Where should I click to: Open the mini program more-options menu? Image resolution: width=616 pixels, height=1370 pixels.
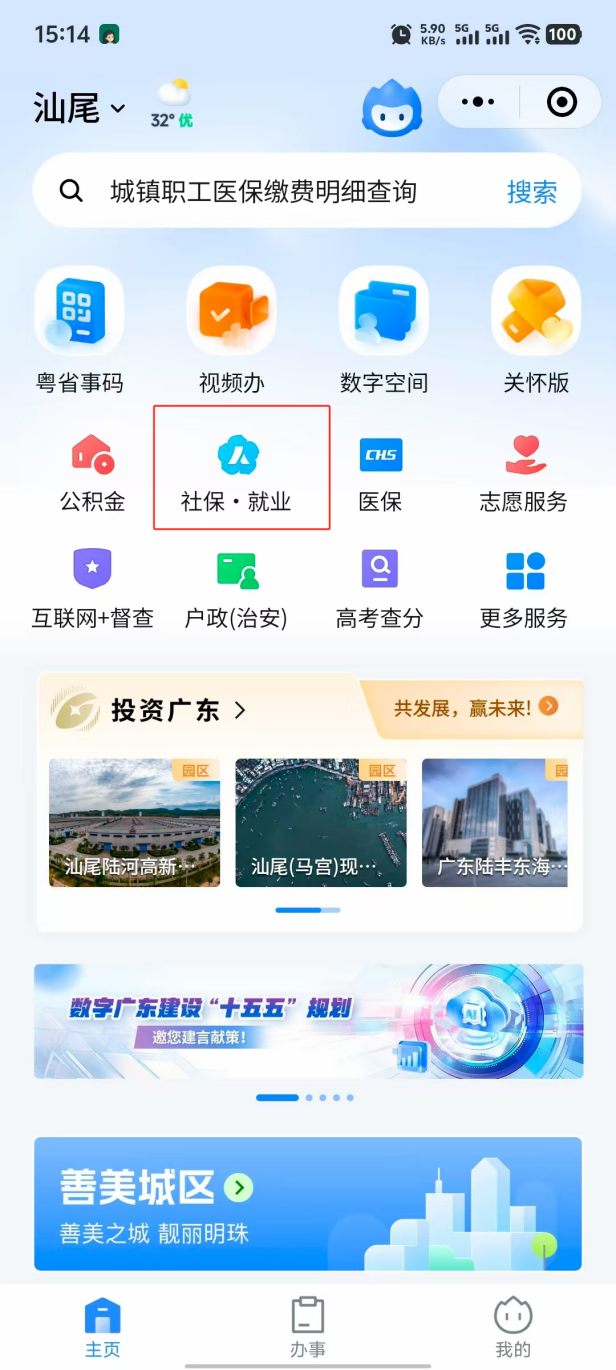478,102
